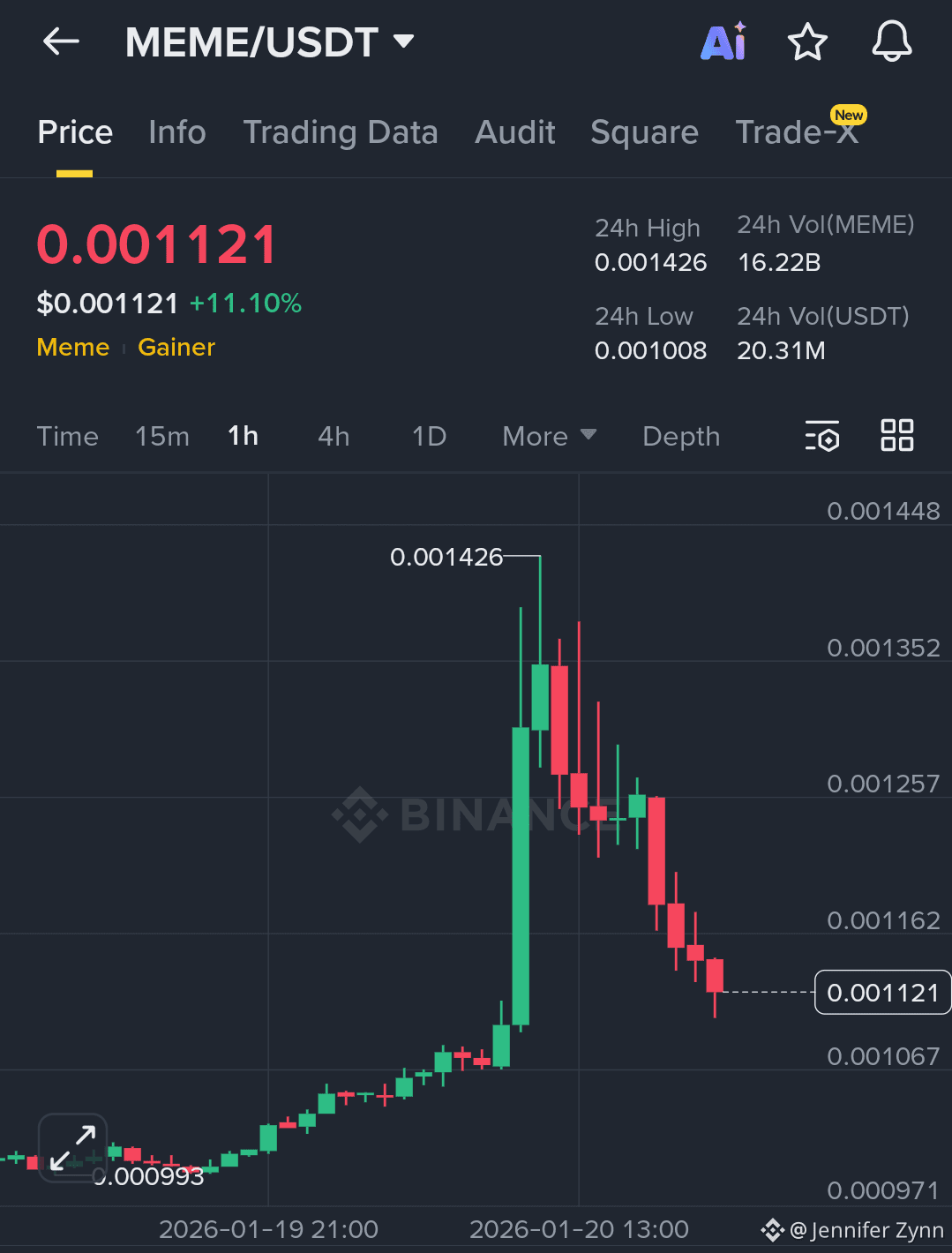952x1253 pixels.
Task: Open the AI assistant icon
Action: [x=723, y=41]
